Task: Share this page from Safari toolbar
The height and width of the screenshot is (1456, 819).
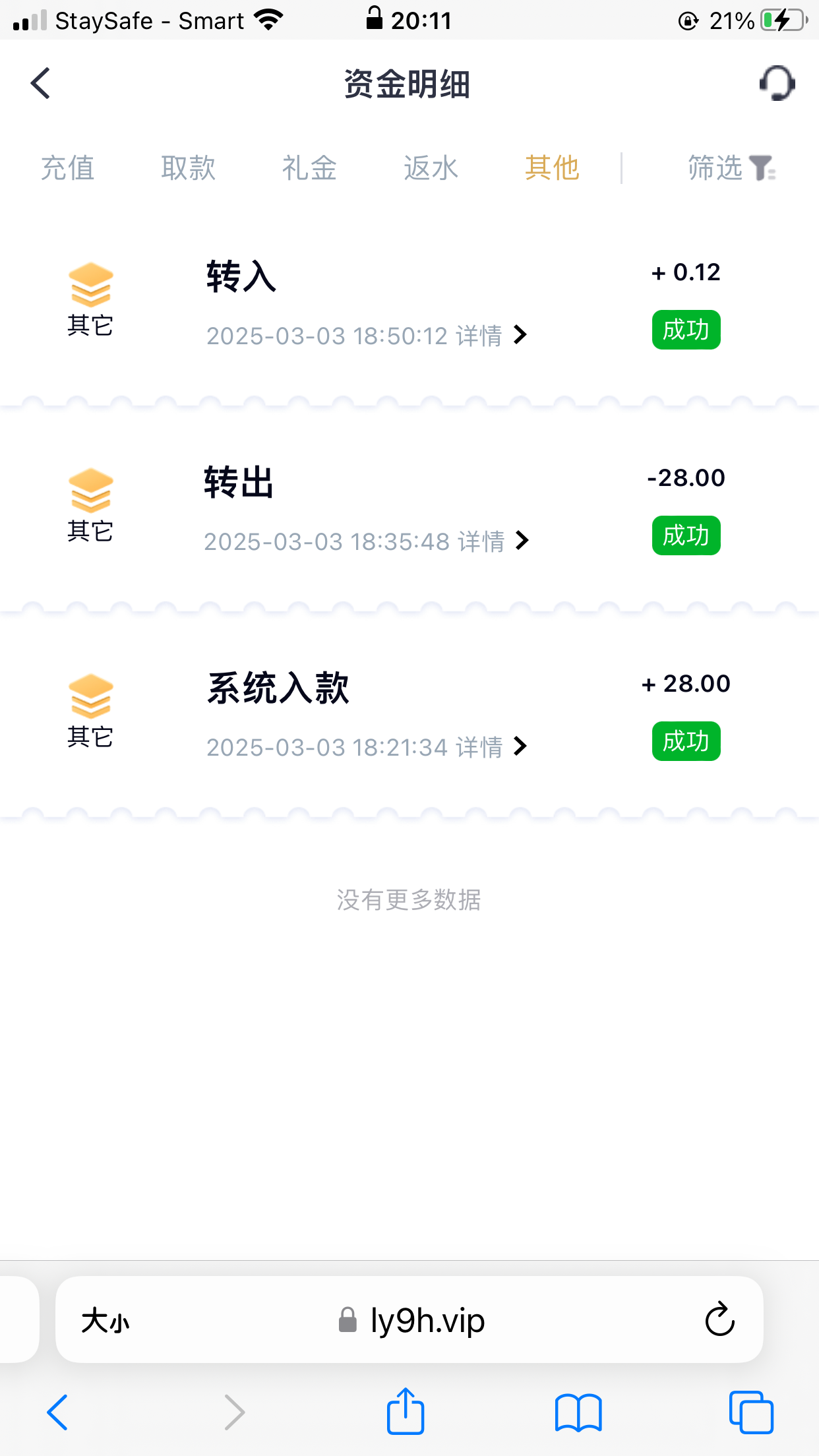Action: click(x=405, y=1412)
